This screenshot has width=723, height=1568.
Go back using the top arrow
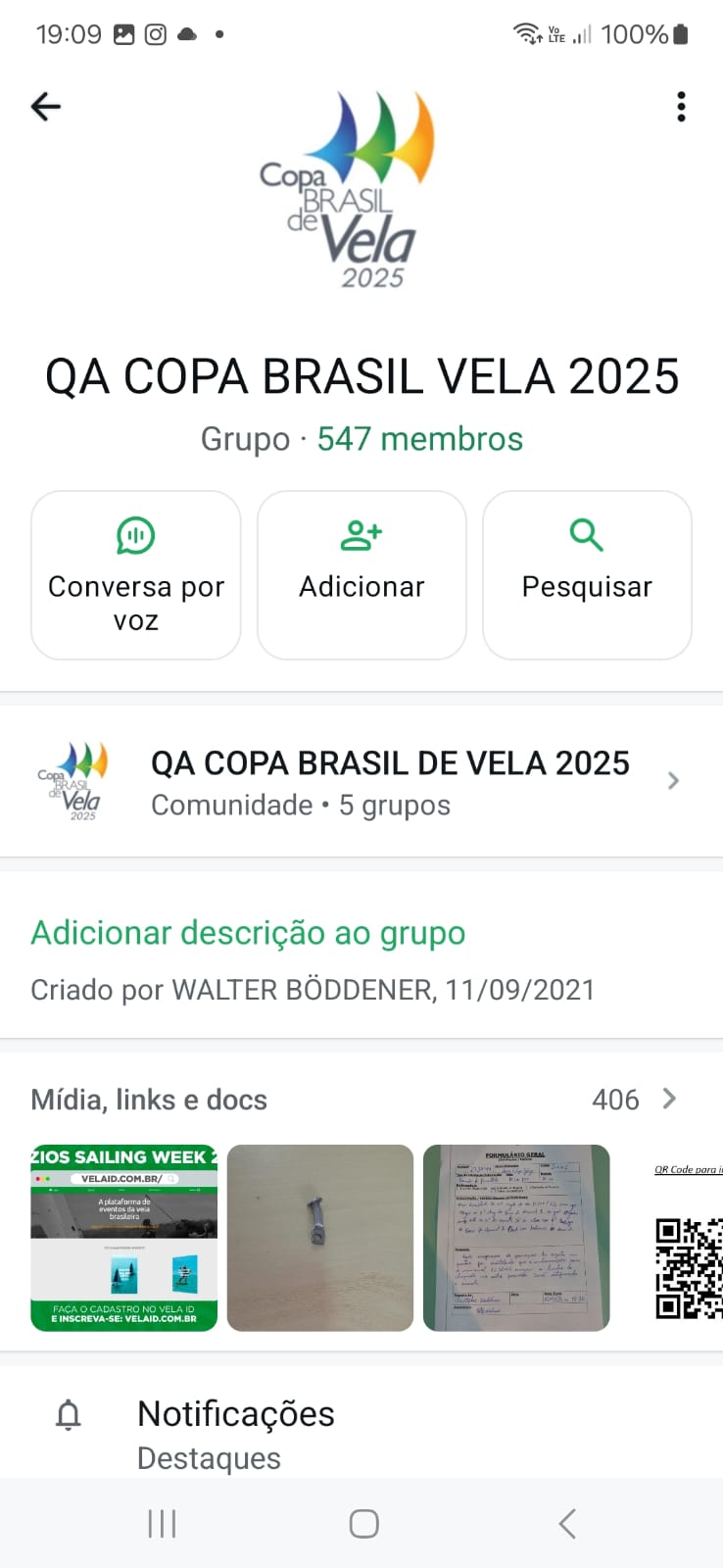tap(46, 106)
